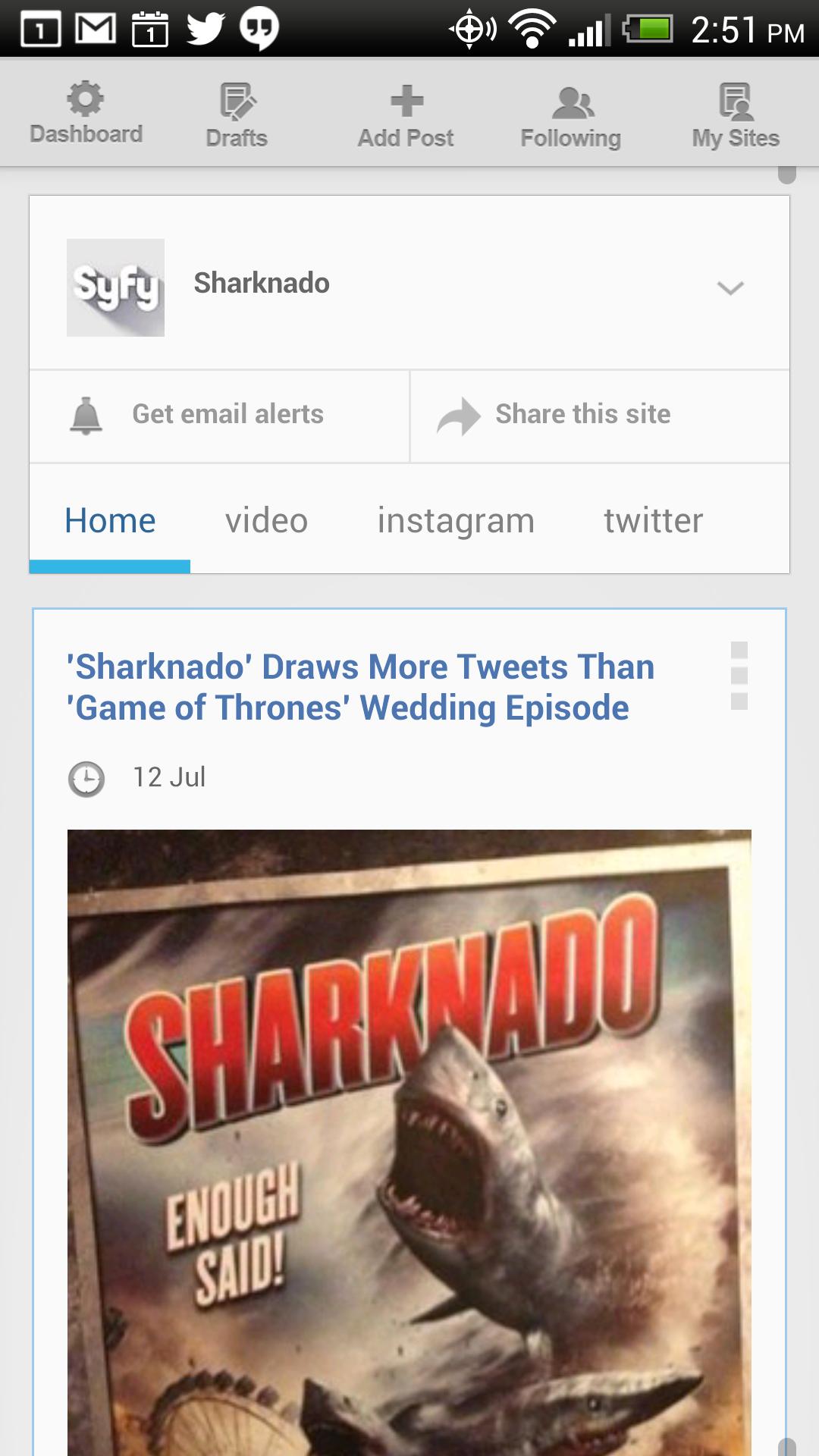View the Sharknado poster image
The height and width of the screenshot is (1456, 819).
[409, 1137]
